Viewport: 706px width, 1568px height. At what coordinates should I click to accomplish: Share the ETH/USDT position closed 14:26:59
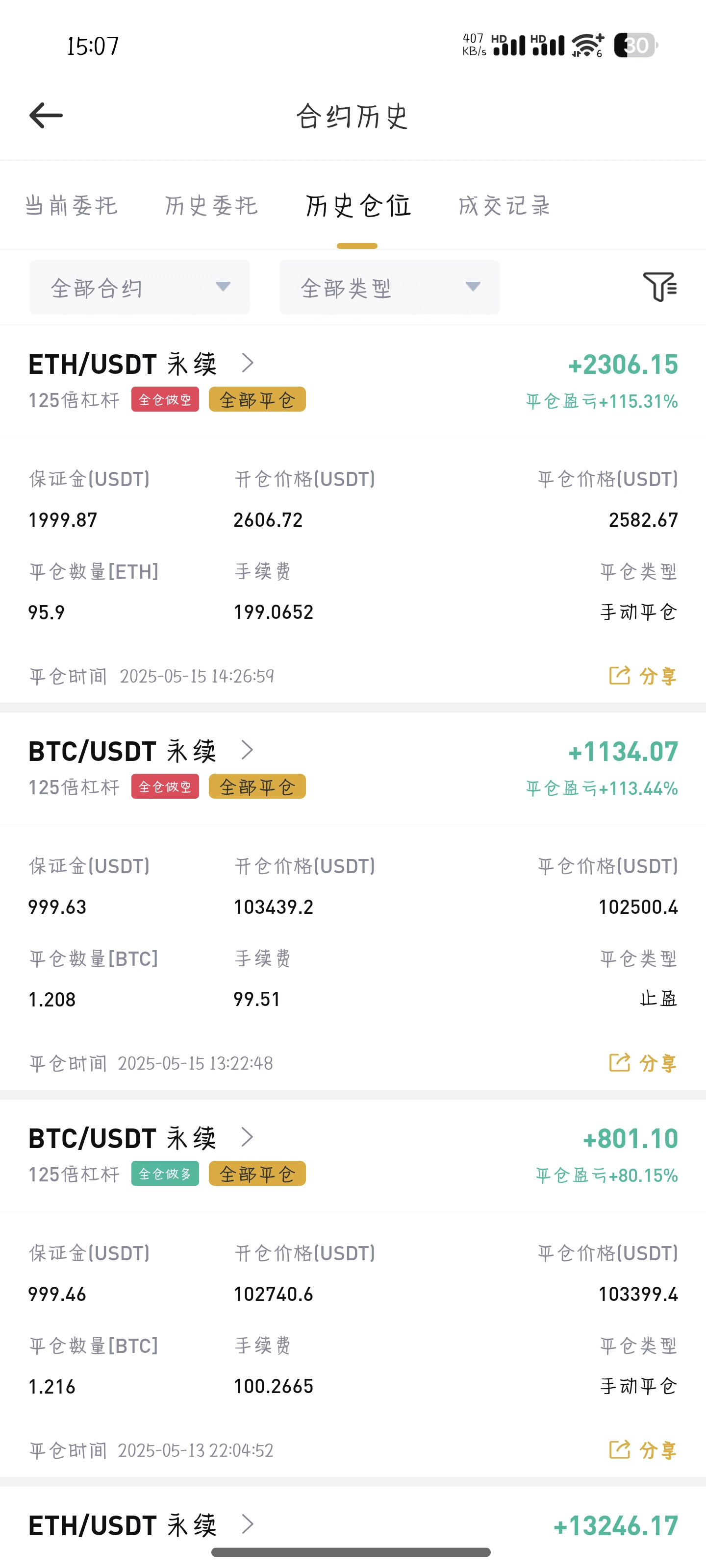[643, 676]
